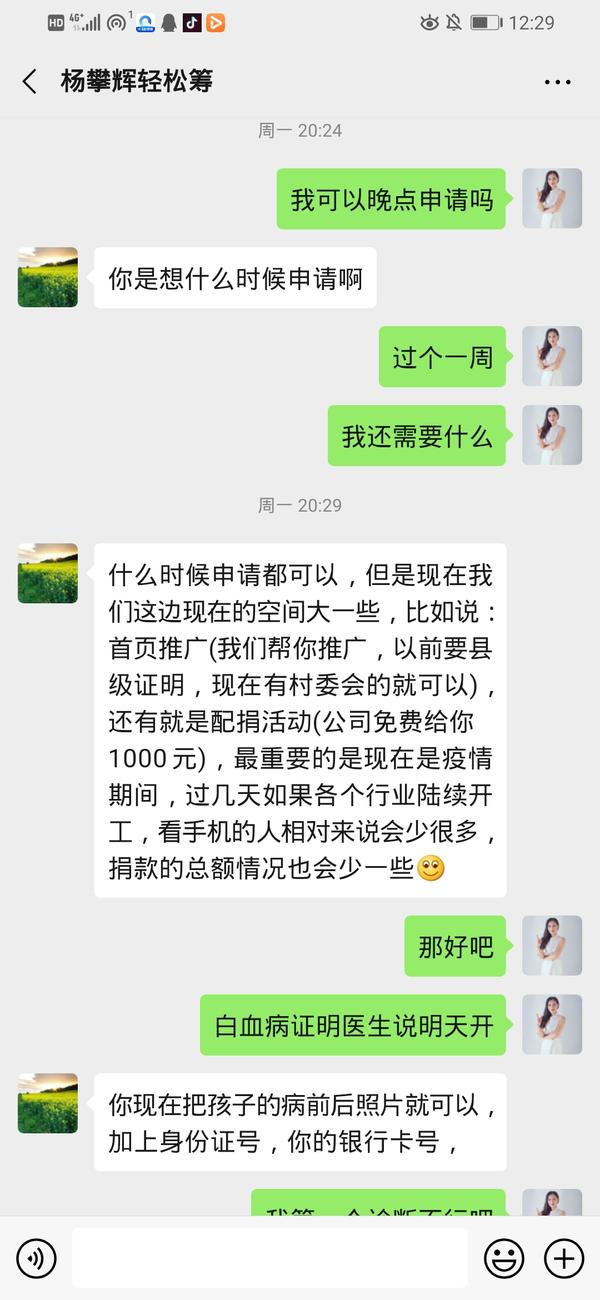Open contact avatar beside 你现在把孩子的病前后照片 message
Screen dimensions: 600x1300
[x=48, y=1103]
